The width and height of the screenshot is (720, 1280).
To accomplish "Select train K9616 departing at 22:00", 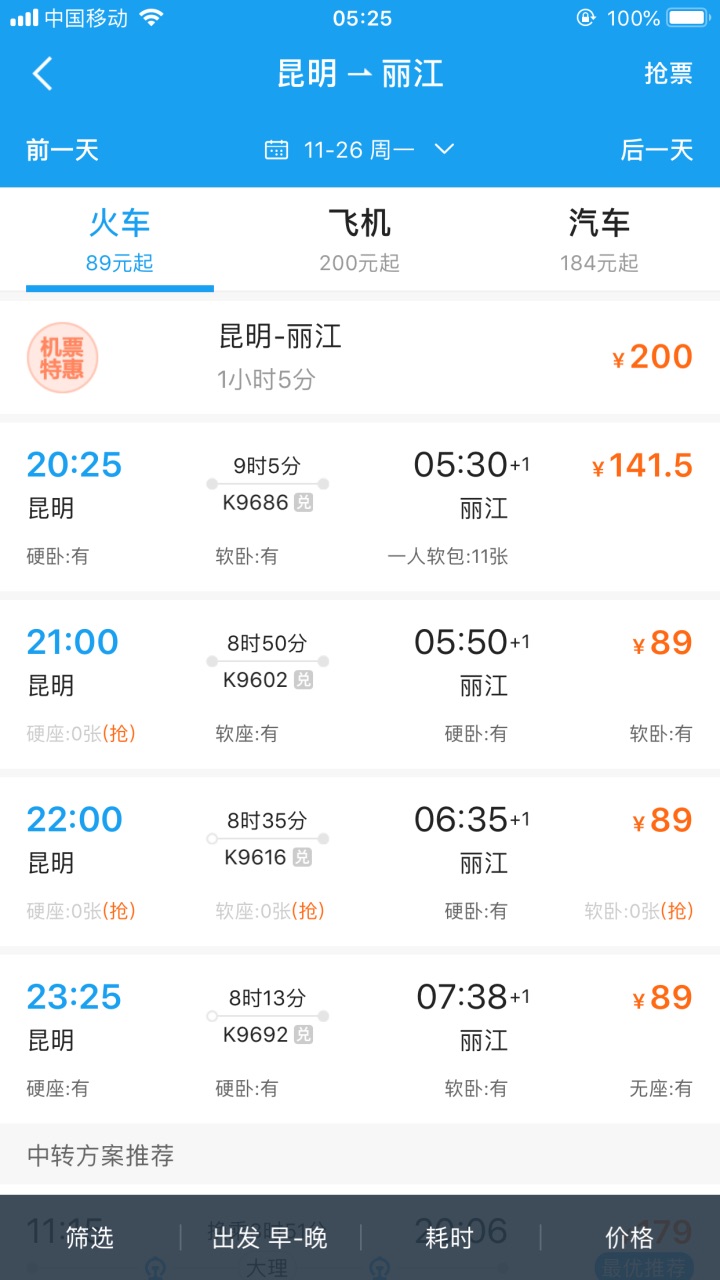I will coord(360,862).
